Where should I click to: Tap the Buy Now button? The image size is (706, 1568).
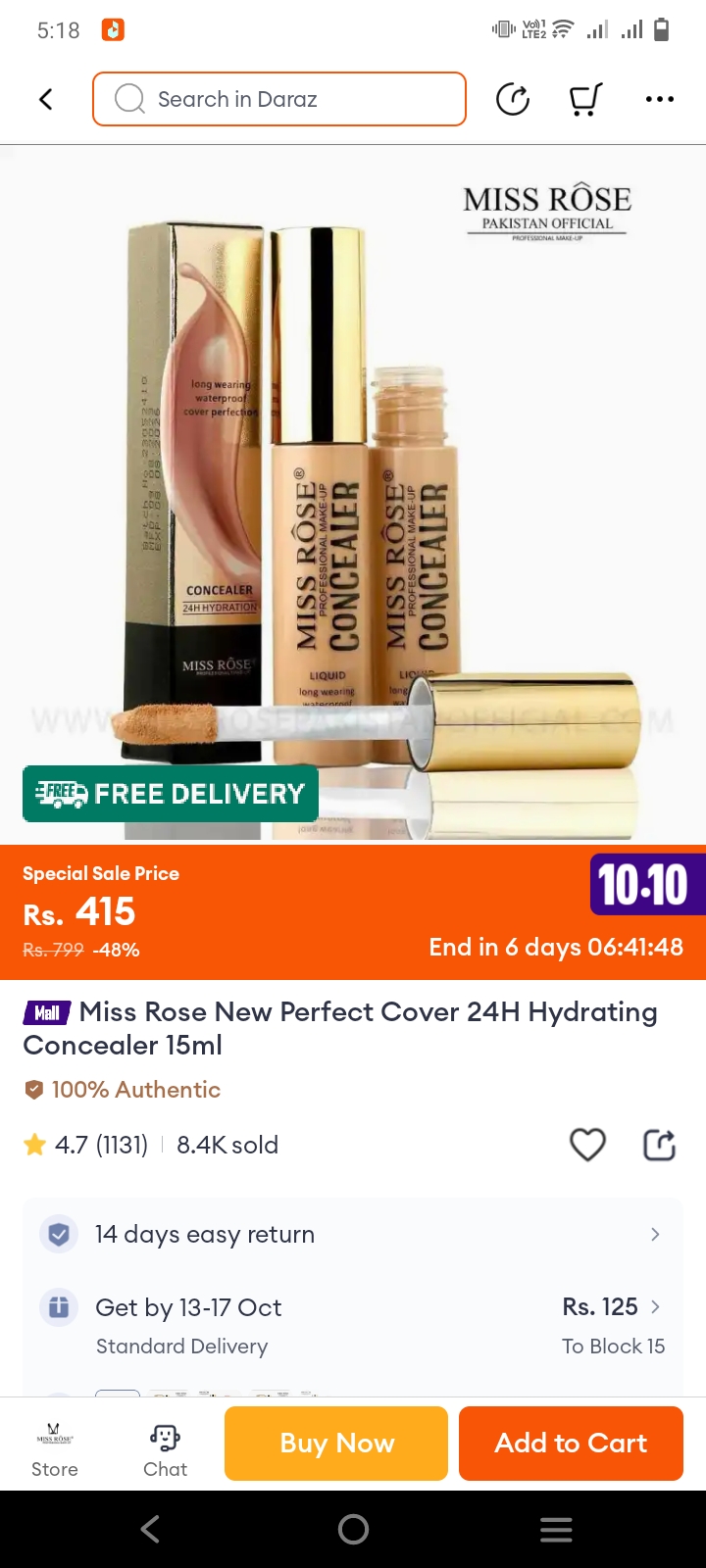click(x=336, y=1443)
